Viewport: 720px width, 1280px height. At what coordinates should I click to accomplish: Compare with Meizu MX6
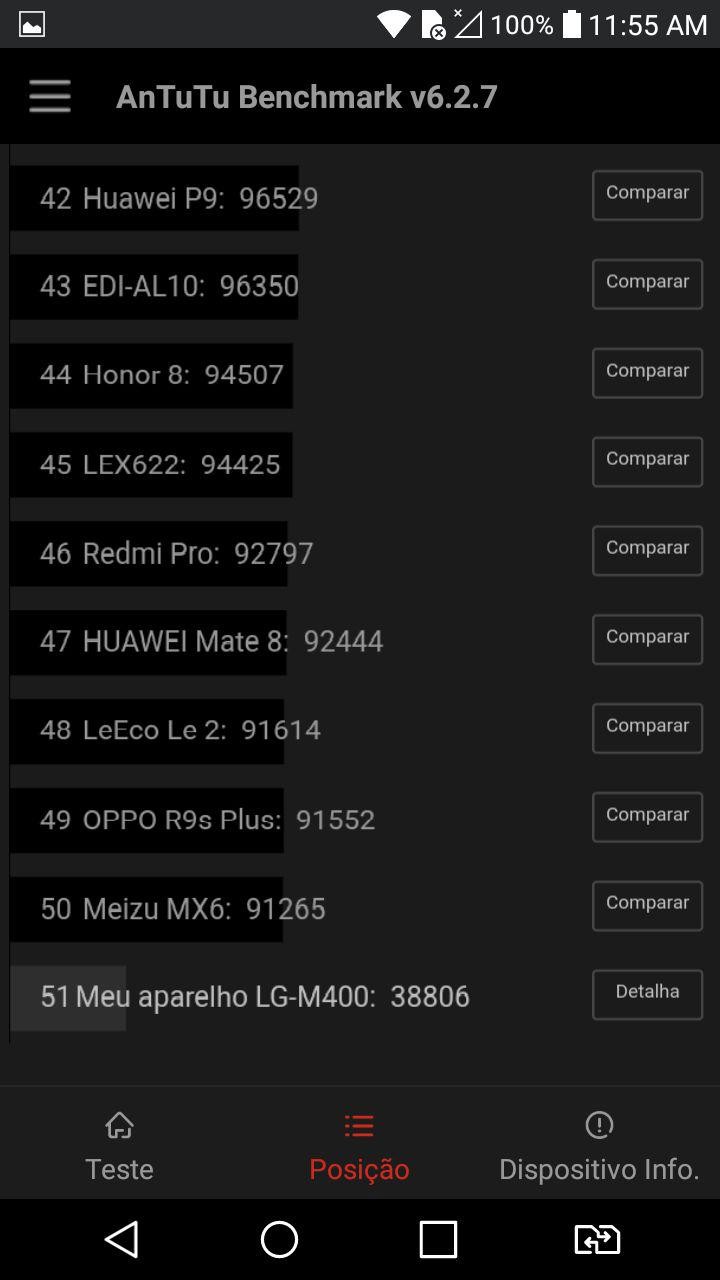(x=647, y=905)
